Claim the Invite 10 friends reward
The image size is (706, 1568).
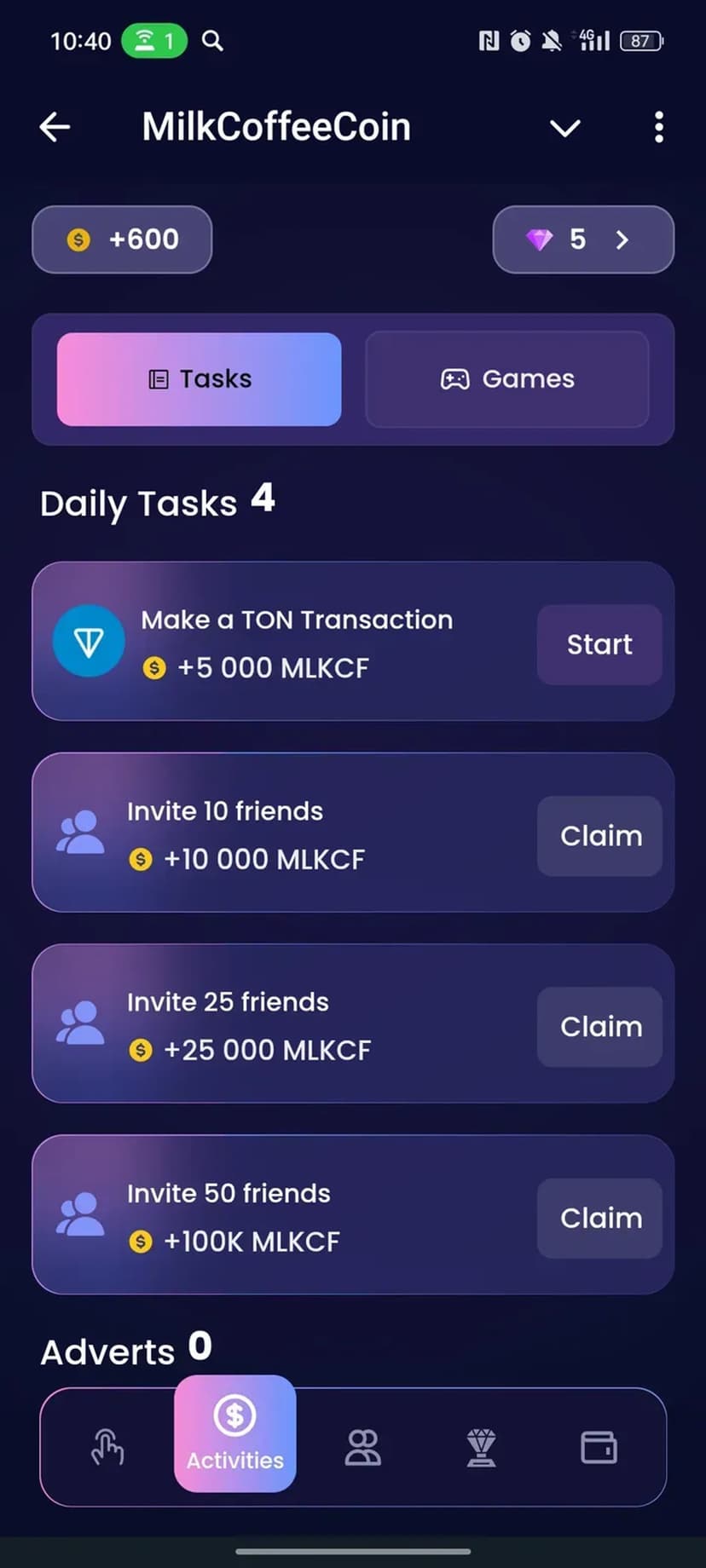tap(599, 836)
